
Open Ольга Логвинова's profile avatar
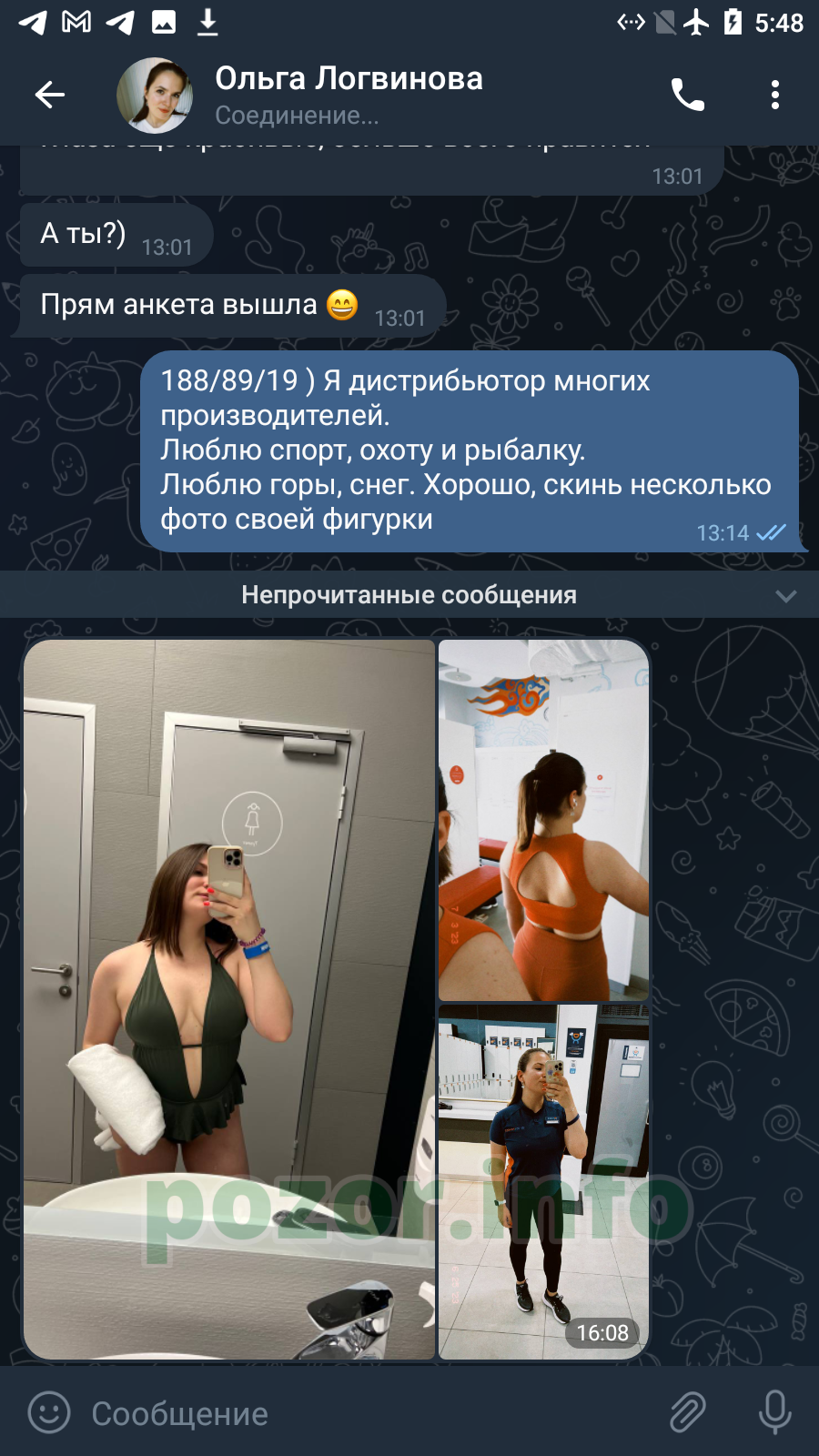click(x=155, y=95)
